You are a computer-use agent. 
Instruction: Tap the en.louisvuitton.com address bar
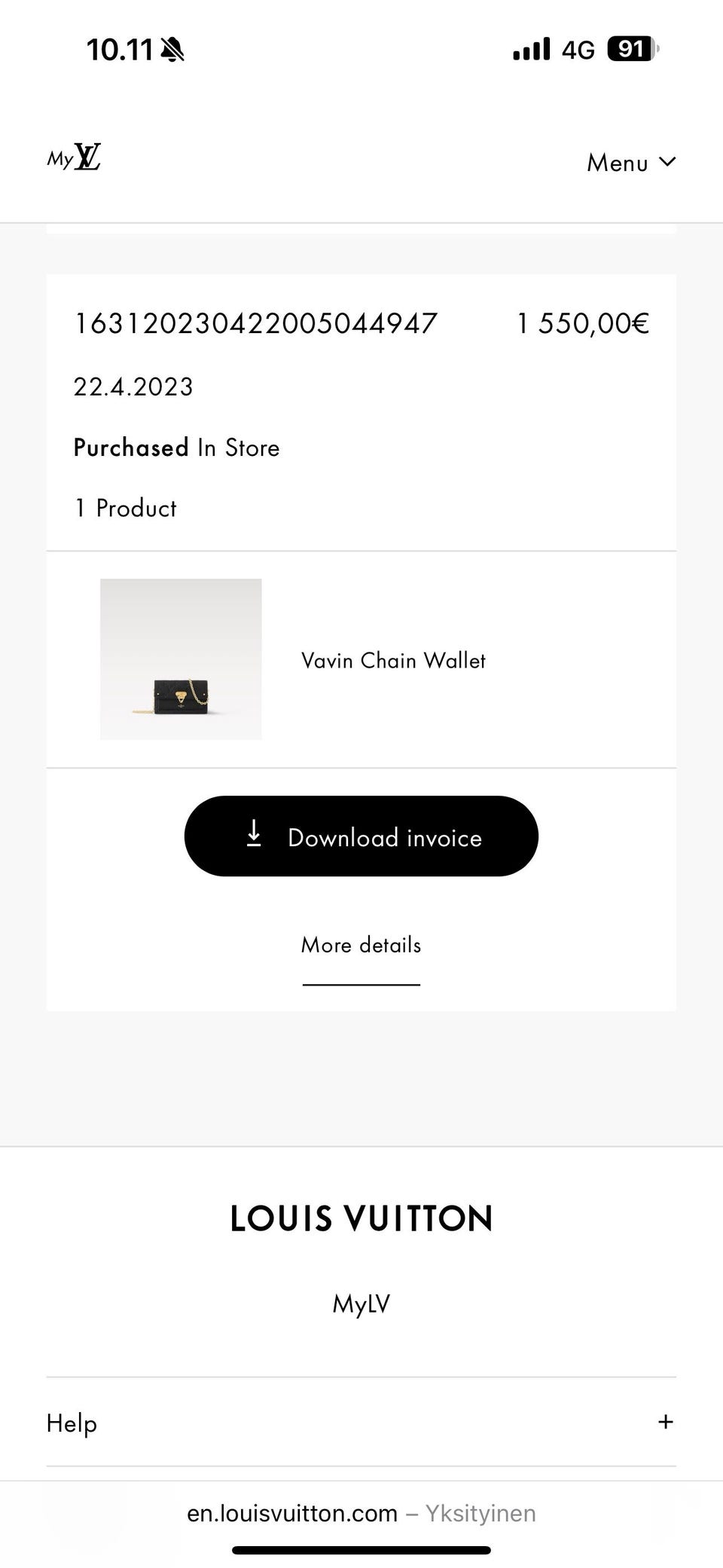(361, 1513)
